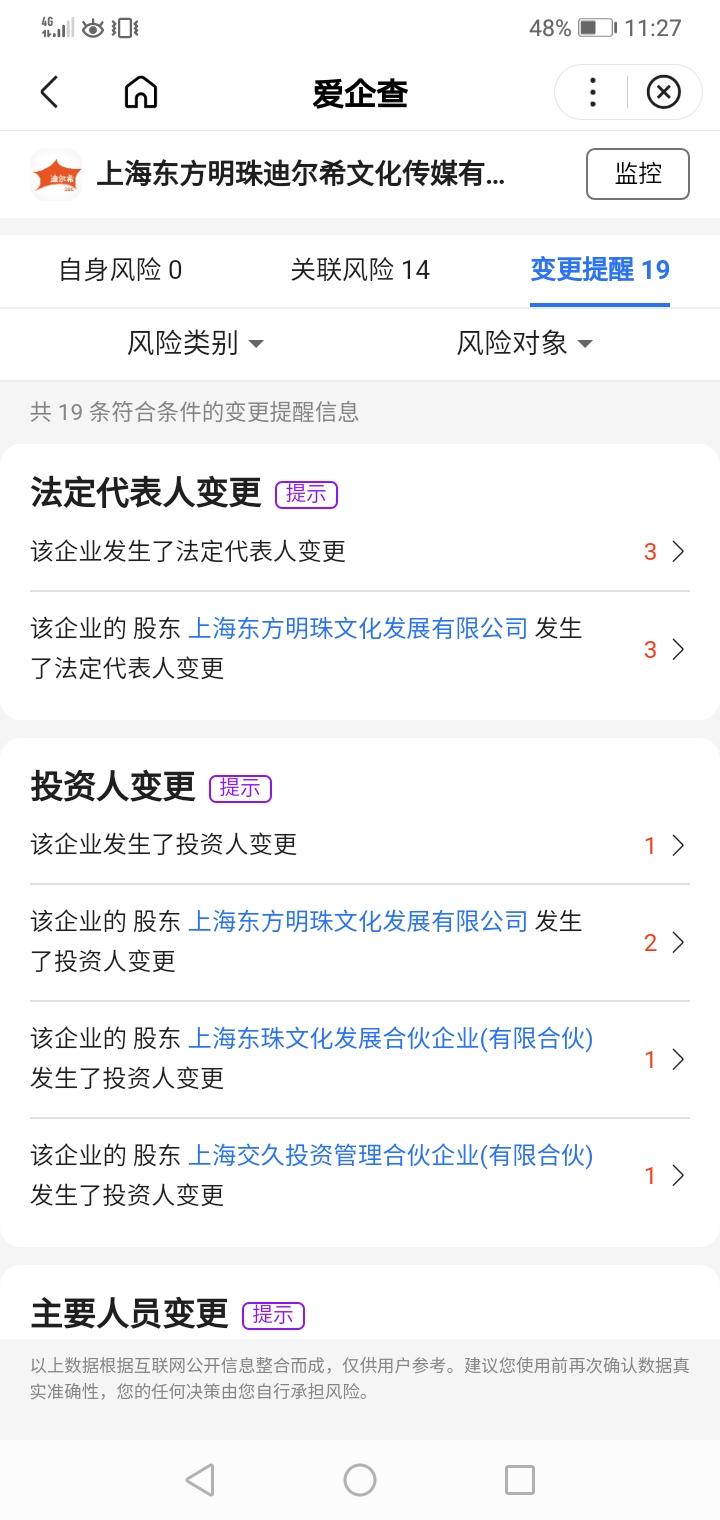720x1520 pixels.
Task: Select the 变更提醒 tab
Action: coord(600,270)
